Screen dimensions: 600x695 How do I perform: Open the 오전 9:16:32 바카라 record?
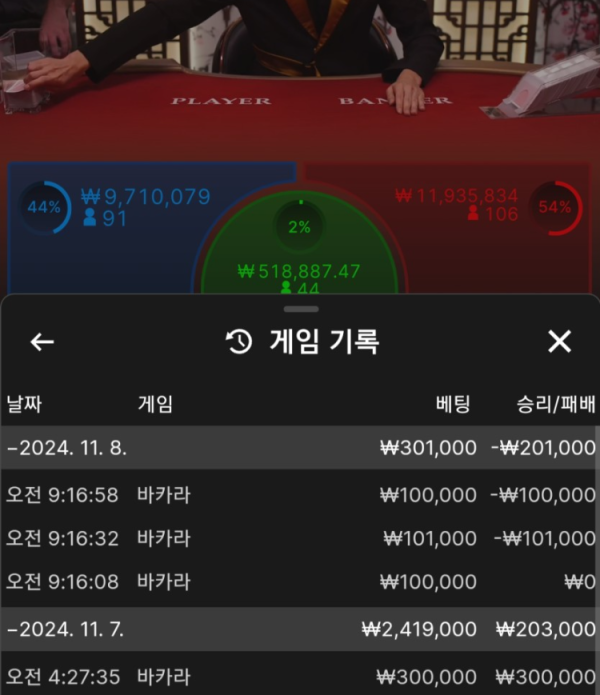point(298,538)
